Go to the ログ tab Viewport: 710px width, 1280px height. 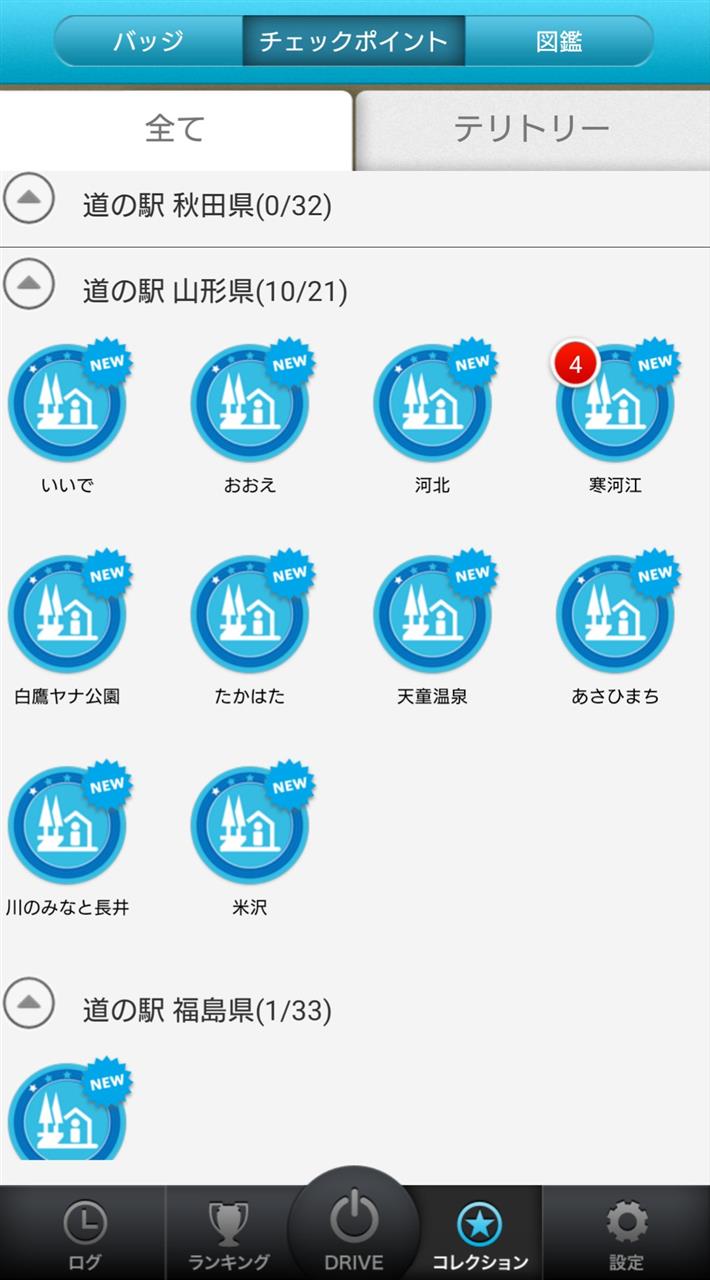click(x=84, y=1233)
